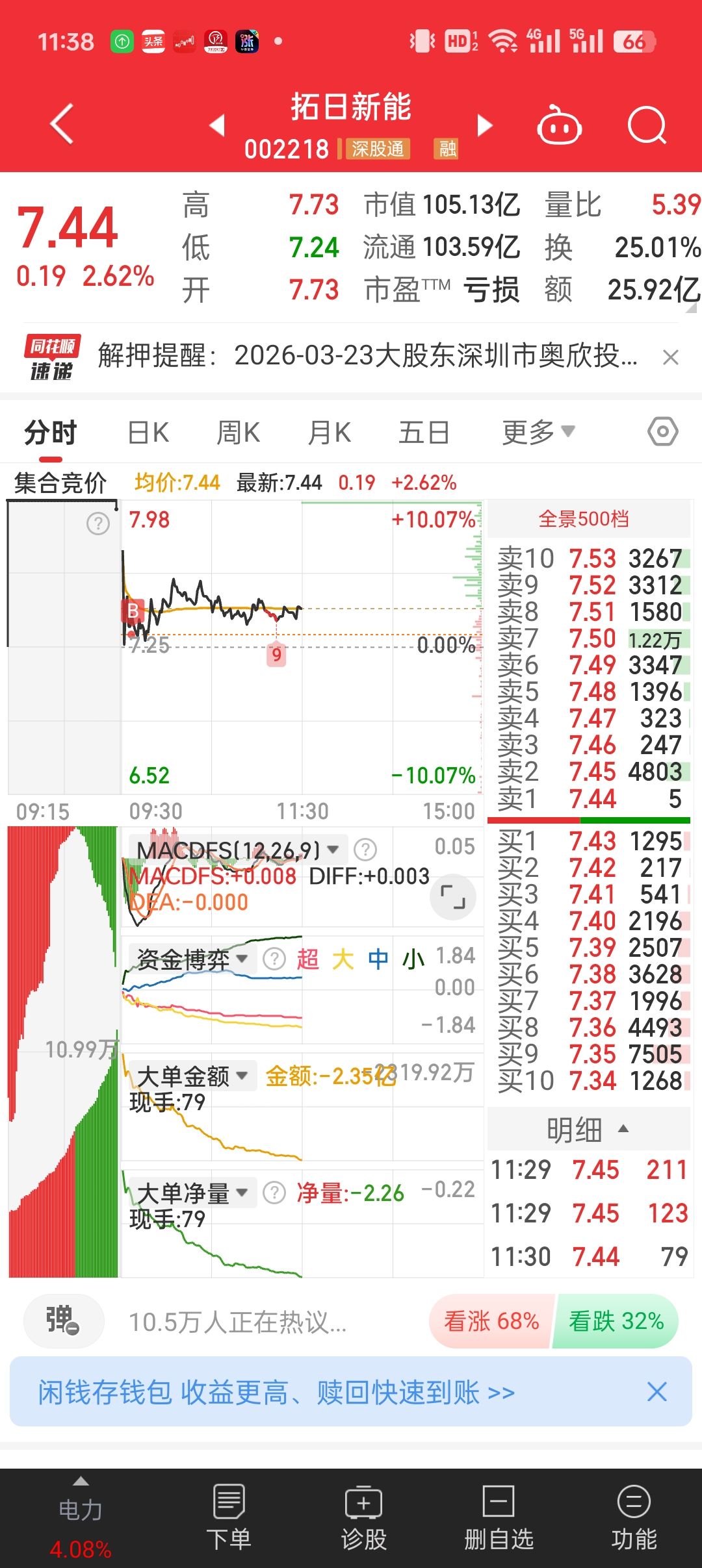The width and height of the screenshot is (702, 1568).
Task: Expand the 更多 chart options
Action: 538,432
